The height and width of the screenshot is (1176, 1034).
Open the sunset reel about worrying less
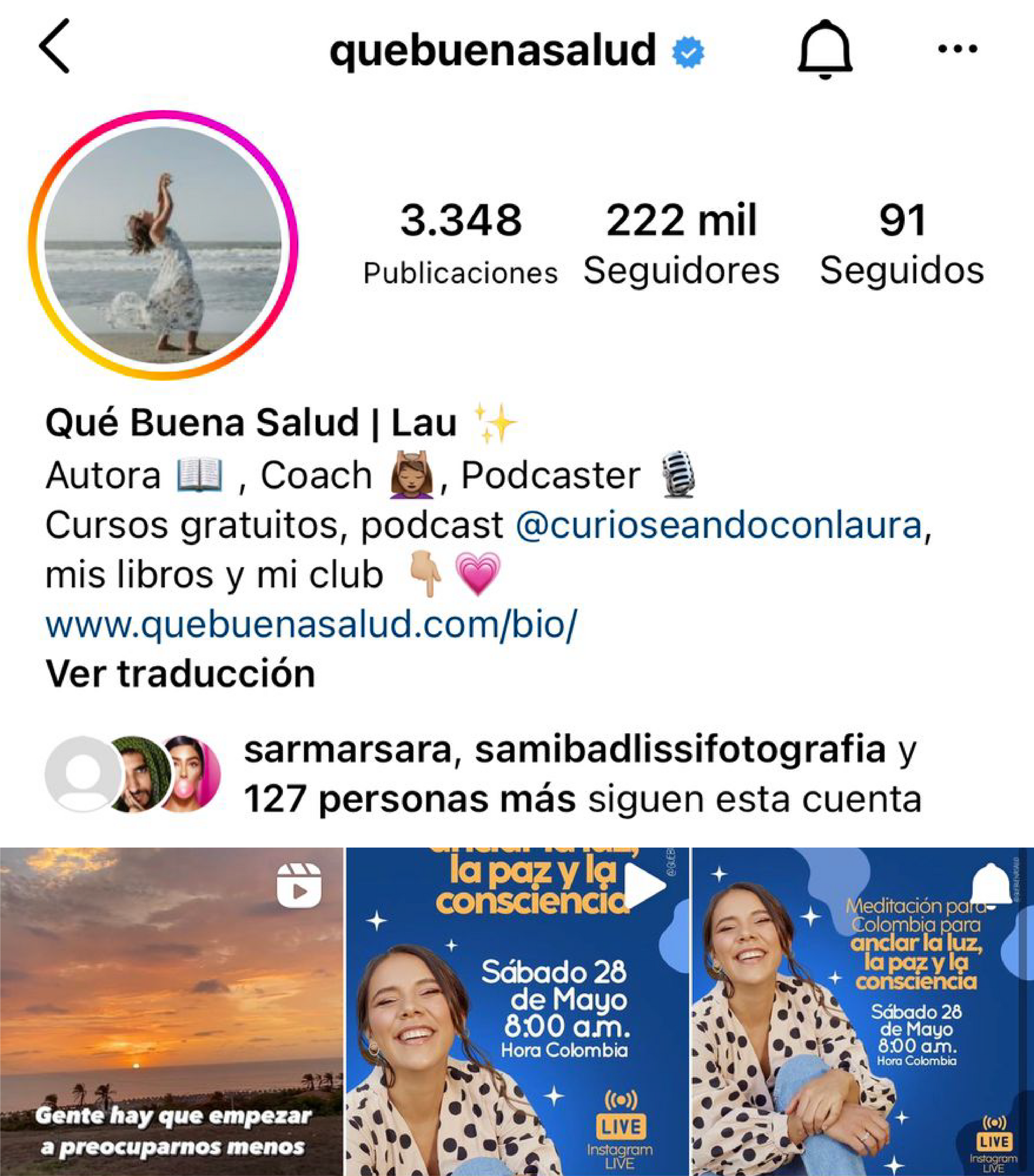pyautogui.click(x=171, y=1011)
